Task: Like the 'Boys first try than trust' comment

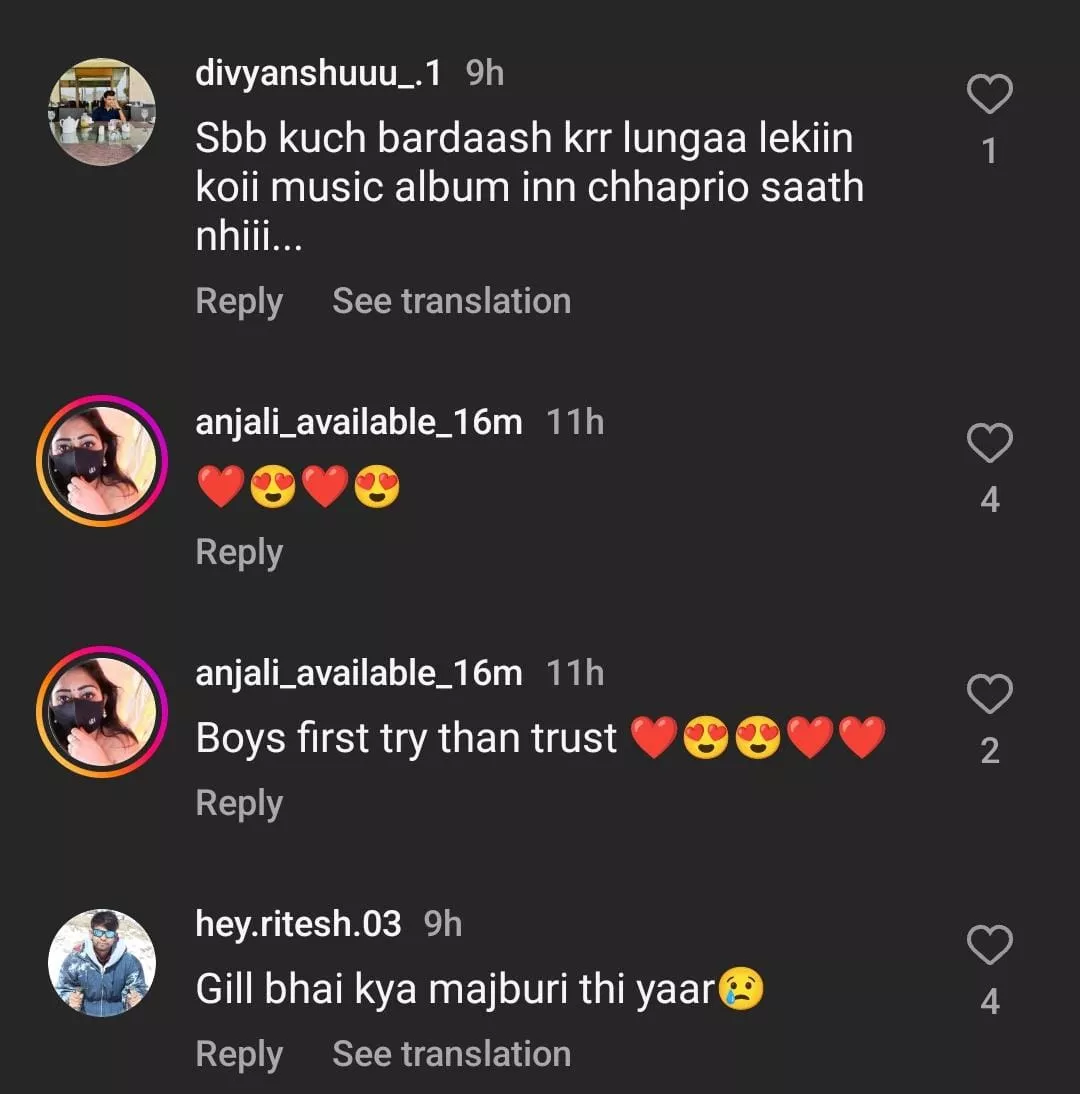Action: [x=989, y=694]
